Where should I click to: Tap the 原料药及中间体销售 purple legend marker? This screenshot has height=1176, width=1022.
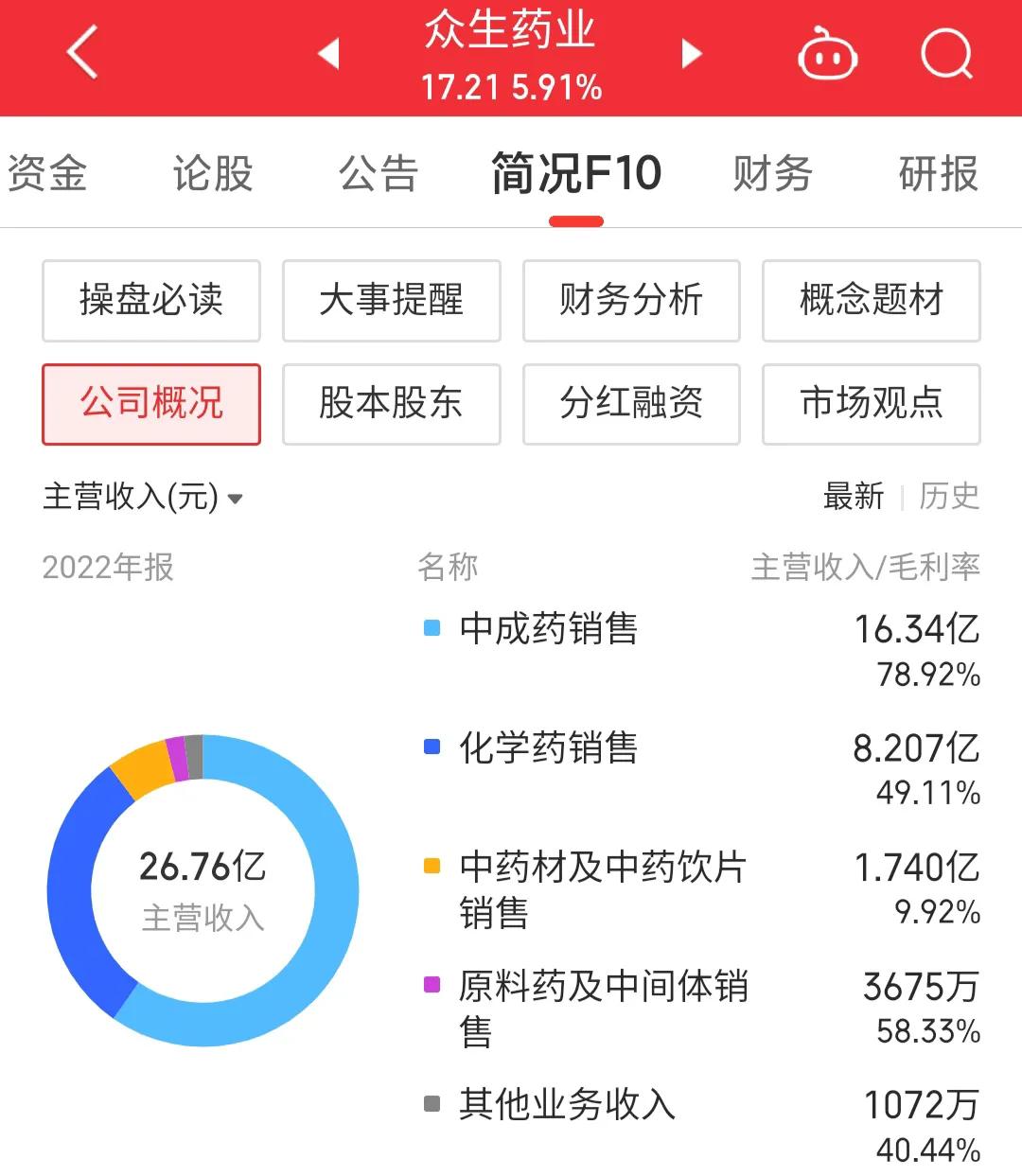click(x=432, y=986)
